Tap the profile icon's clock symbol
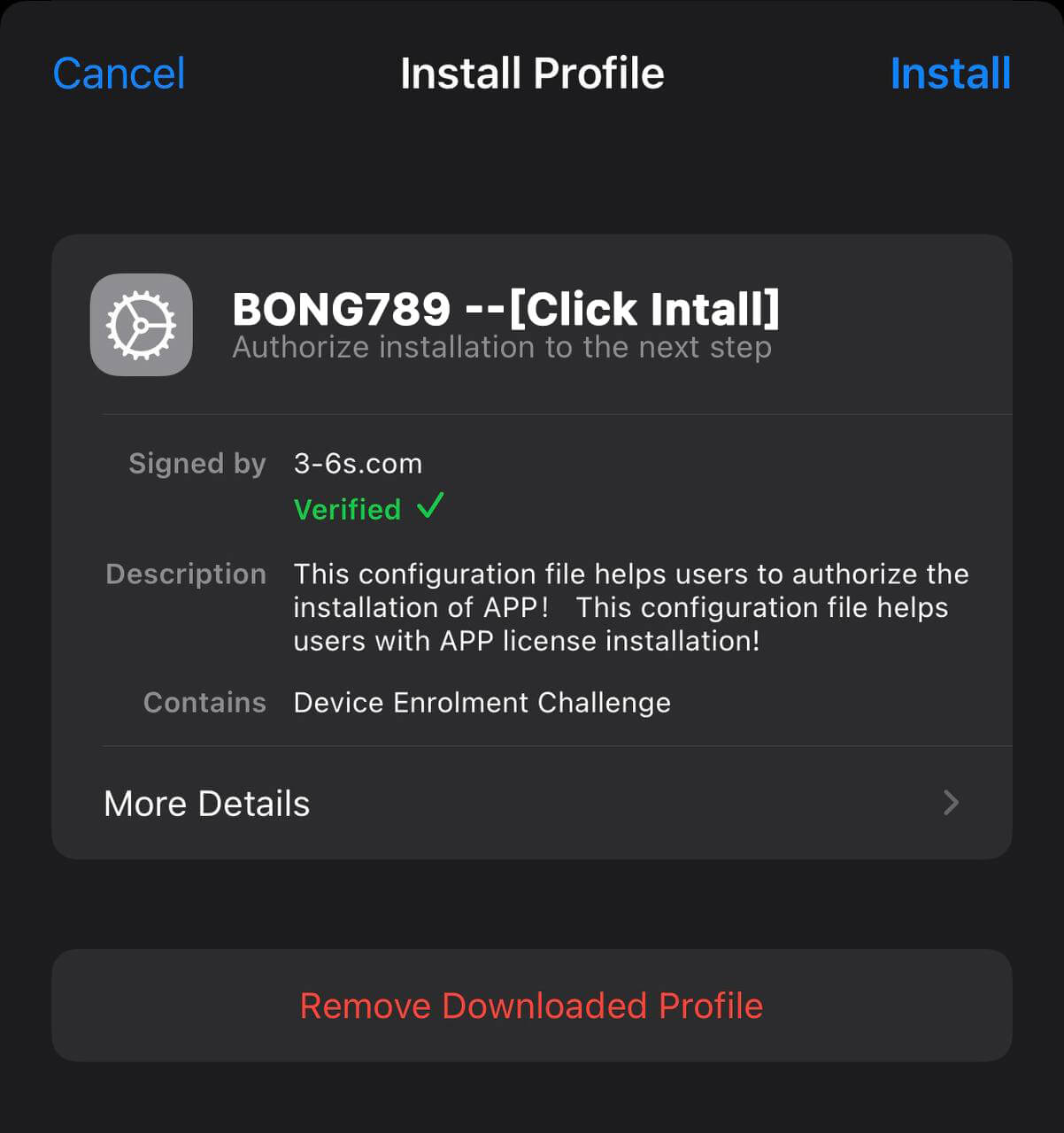Screen dimensions: 1064x1133 (x=141, y=324)
